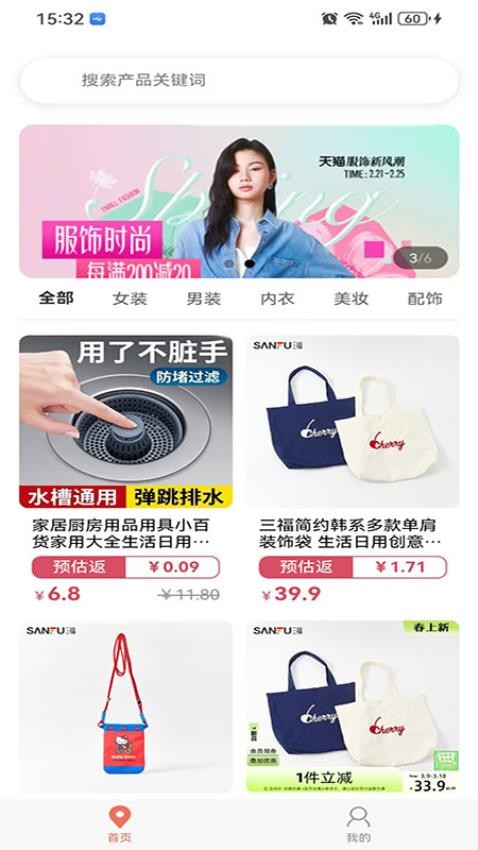Open the 三福 cherry tote bag at ¥39.9

coord(353,470)
